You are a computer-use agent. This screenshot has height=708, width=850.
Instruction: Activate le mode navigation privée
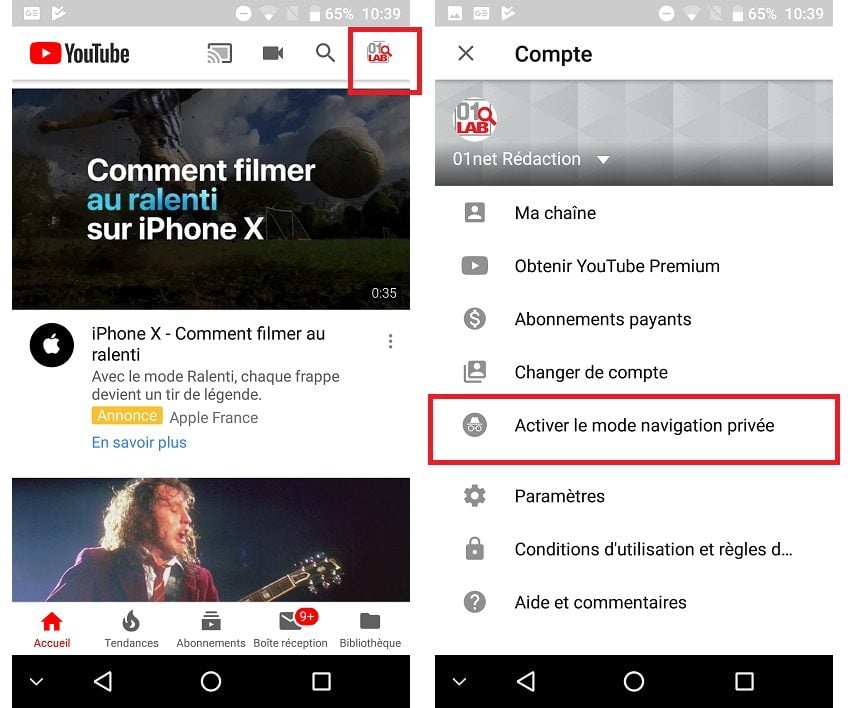643,425
